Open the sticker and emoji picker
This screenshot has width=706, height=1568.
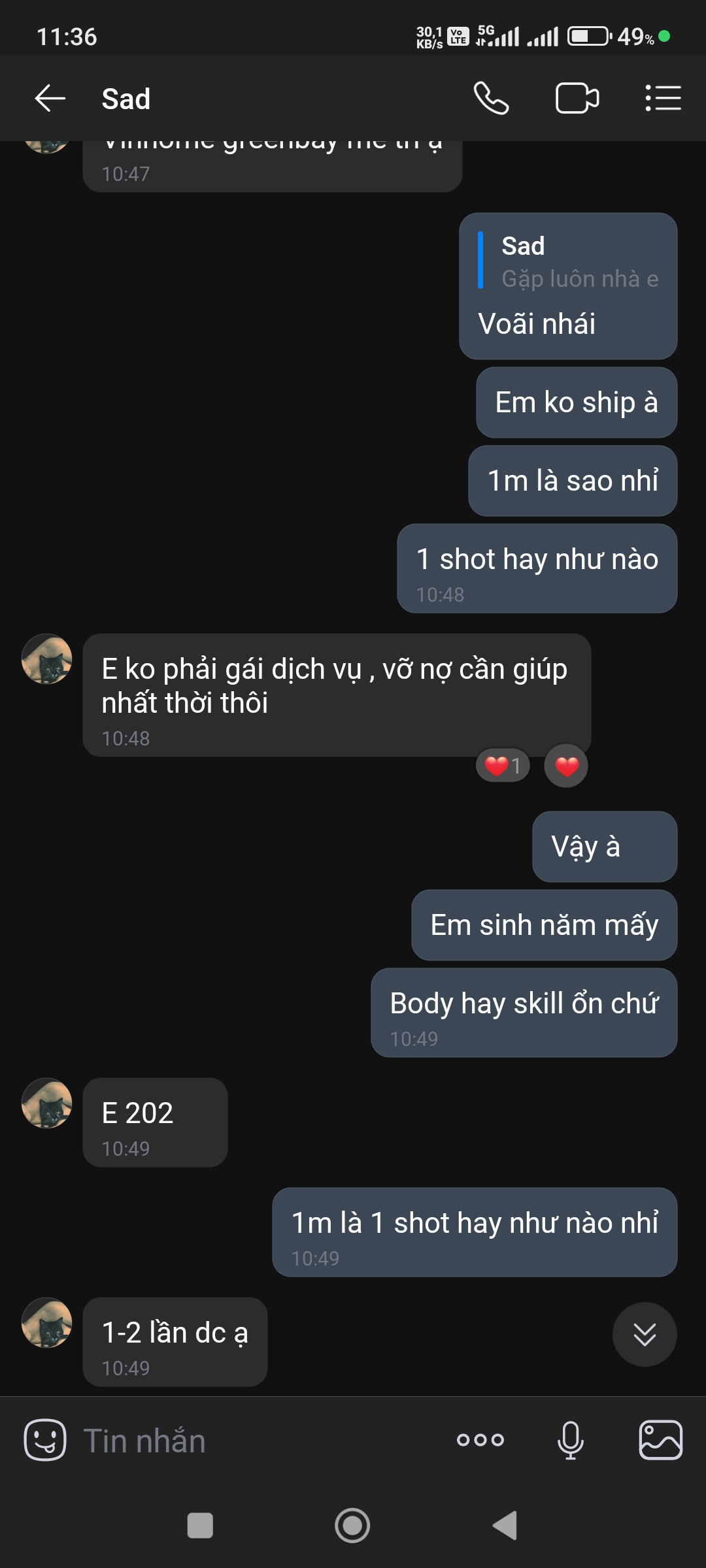[x=45, y=1440]
